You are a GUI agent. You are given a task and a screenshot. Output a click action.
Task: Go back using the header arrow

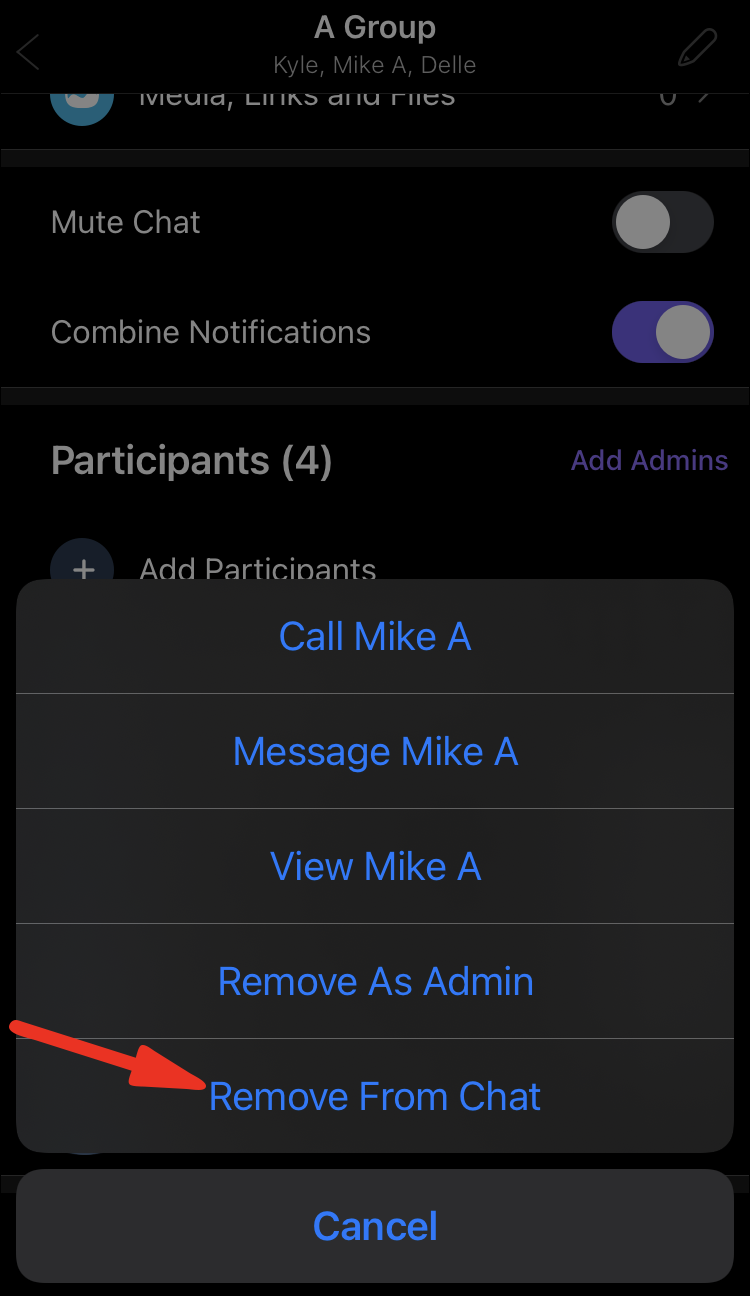(28, 50)
